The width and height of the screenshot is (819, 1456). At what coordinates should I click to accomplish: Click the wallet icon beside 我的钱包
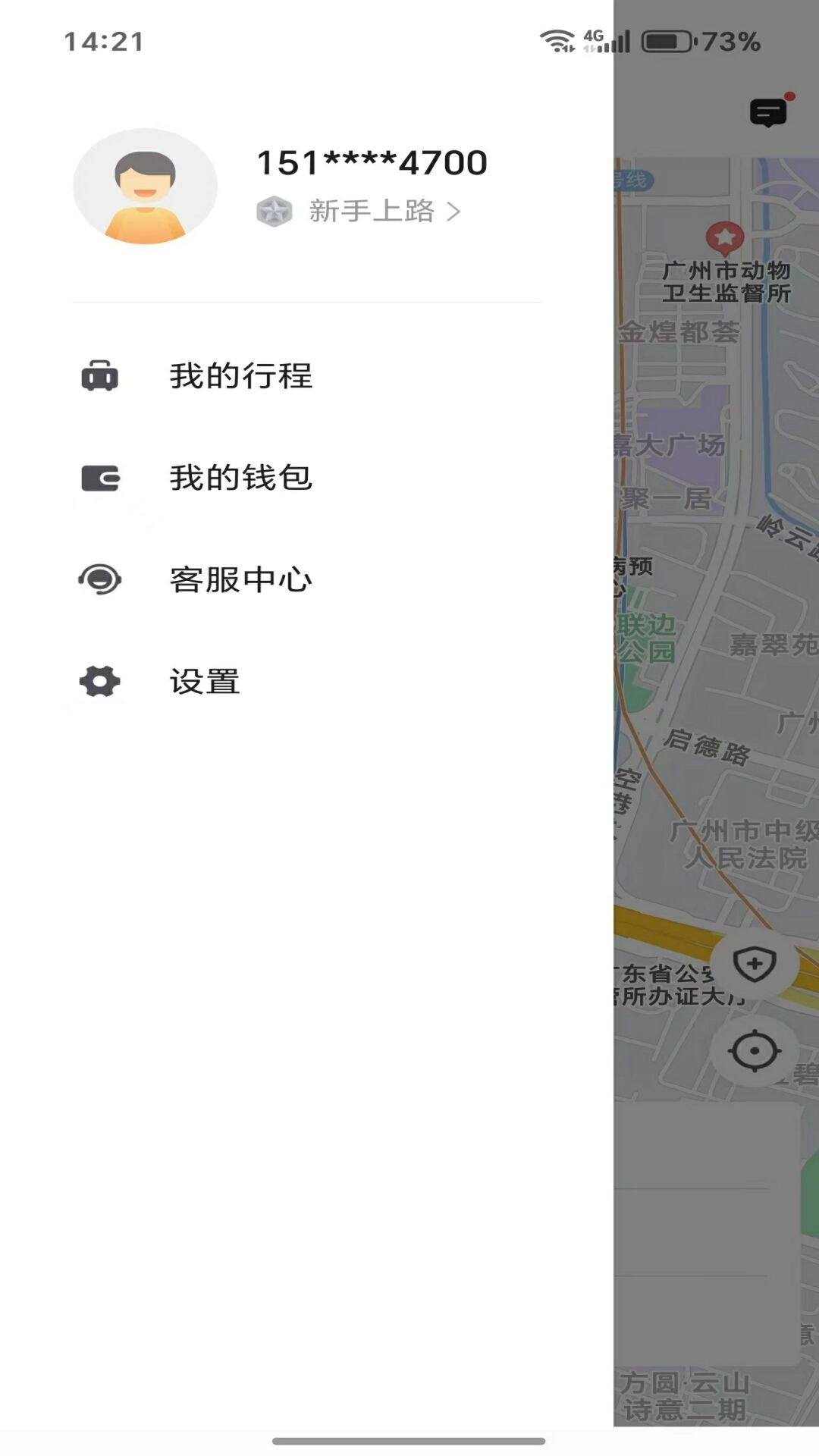click(99, 477)
